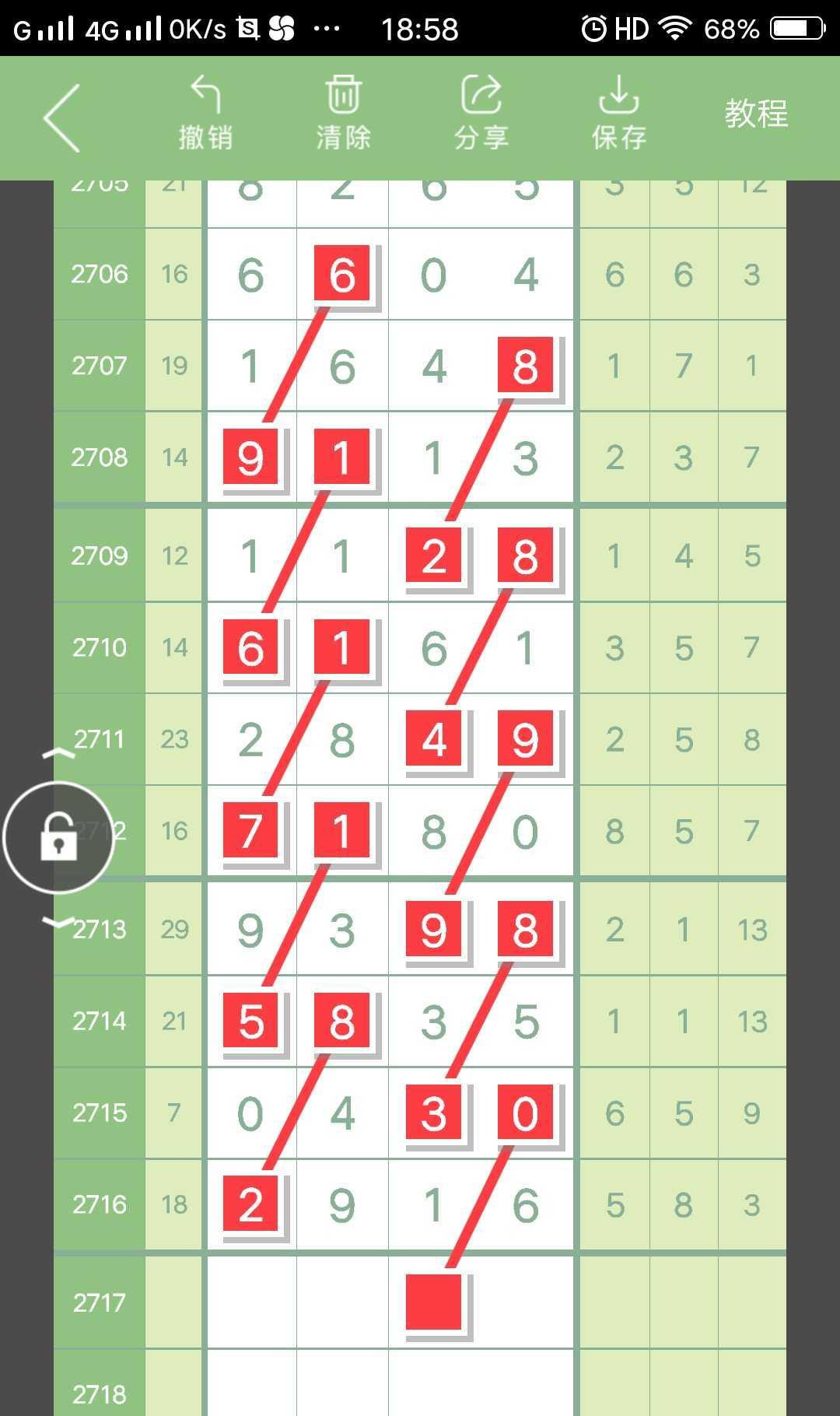This screenshot has width=840, height=1416.
Task: Share the chart via 分享
Action: coord(481,114)
